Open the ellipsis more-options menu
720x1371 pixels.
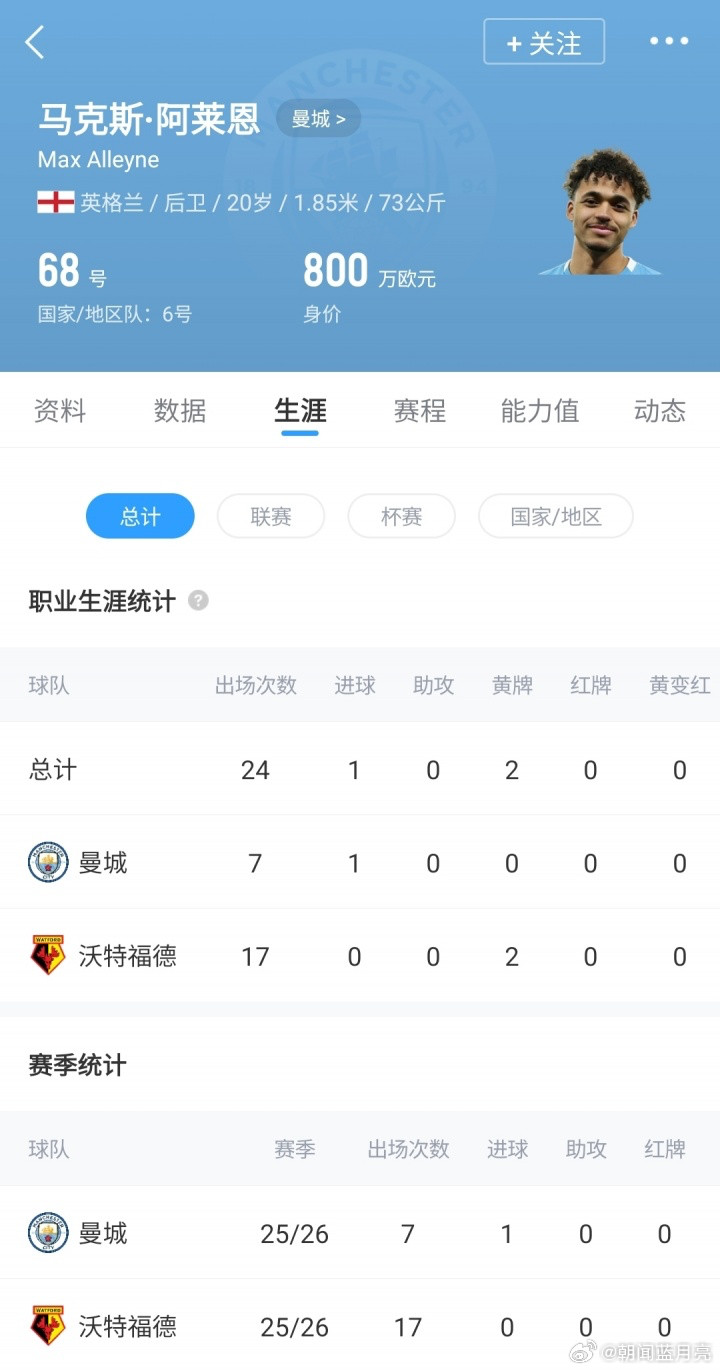669,42
